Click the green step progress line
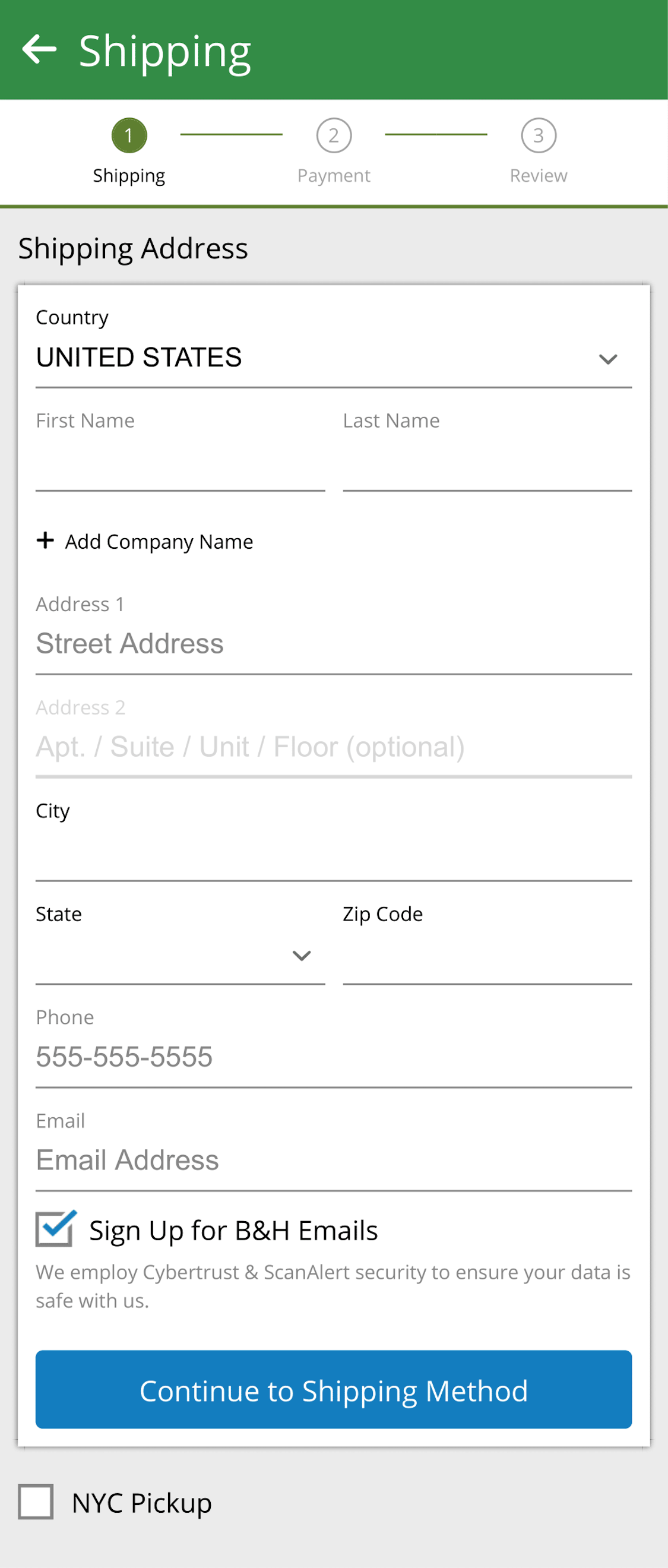The image size is (668, 1568). coord(231,135)
